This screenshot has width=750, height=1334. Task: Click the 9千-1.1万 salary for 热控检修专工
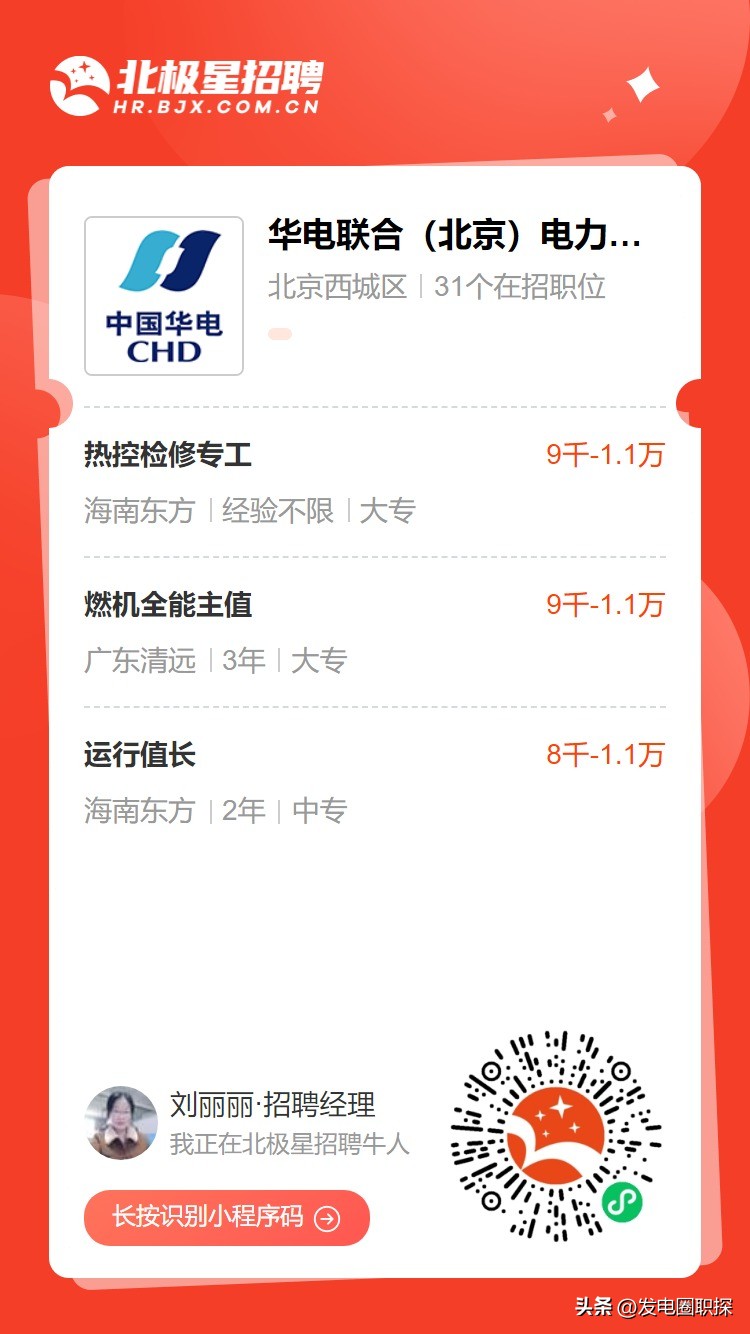605,455
